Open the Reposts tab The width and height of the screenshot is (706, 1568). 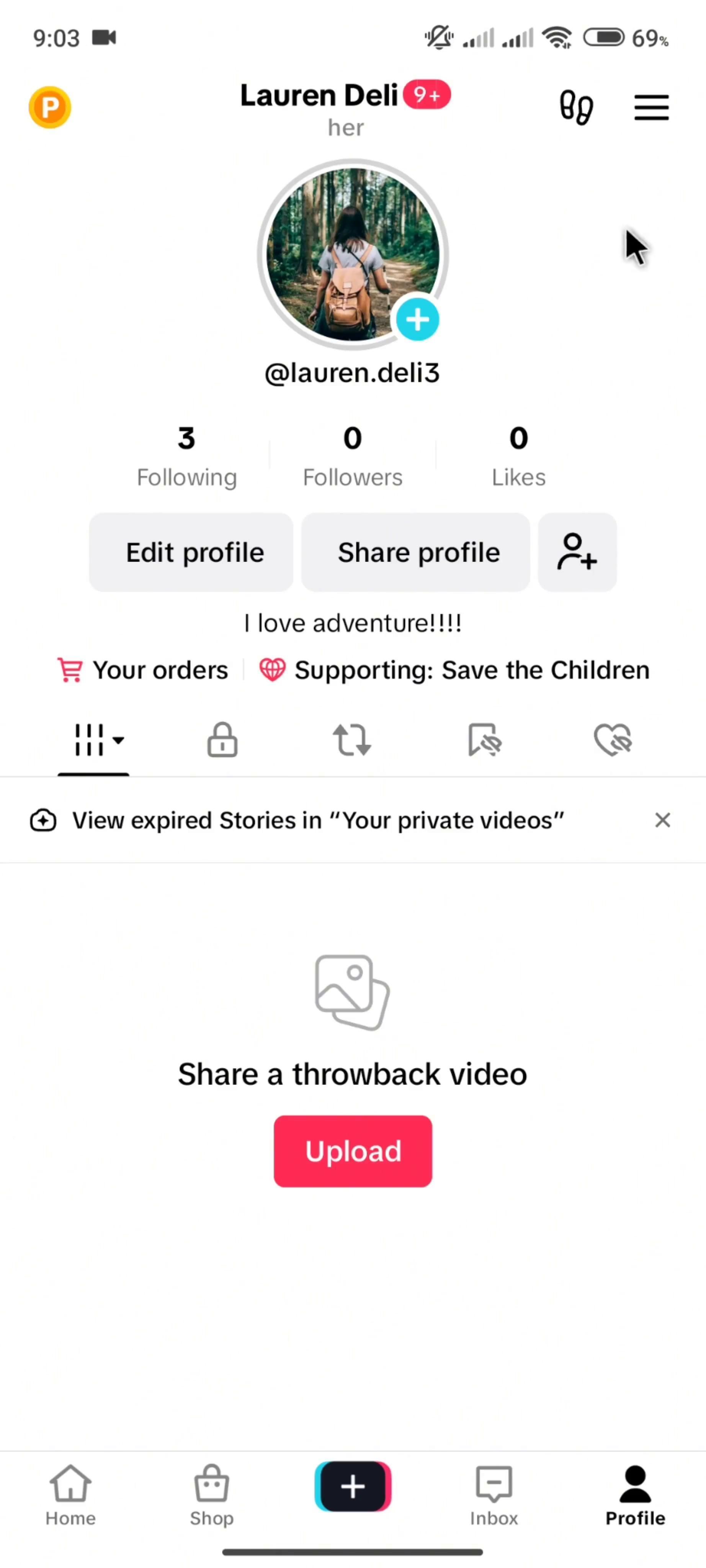pos(352,740)
